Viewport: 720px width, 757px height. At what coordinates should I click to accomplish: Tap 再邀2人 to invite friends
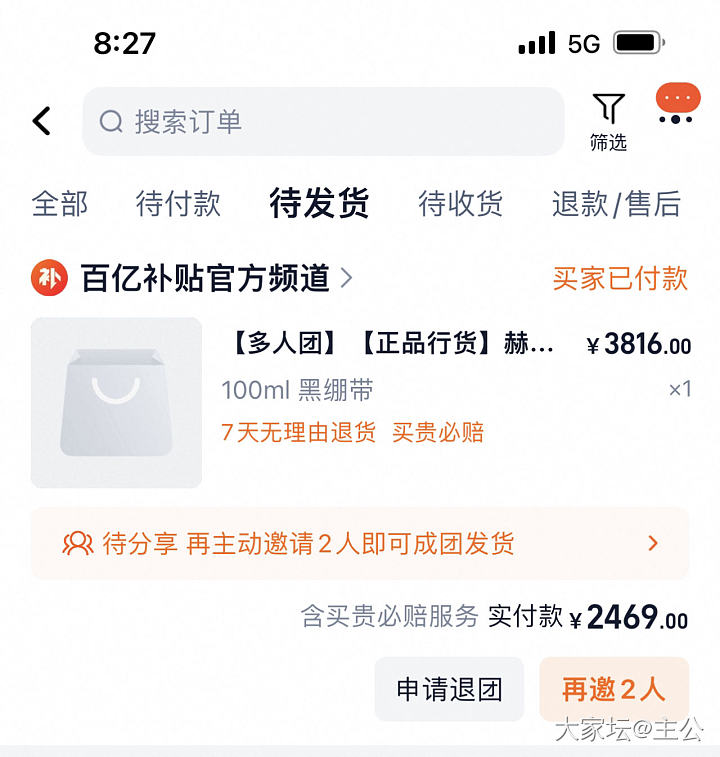[x=613, y=689]
